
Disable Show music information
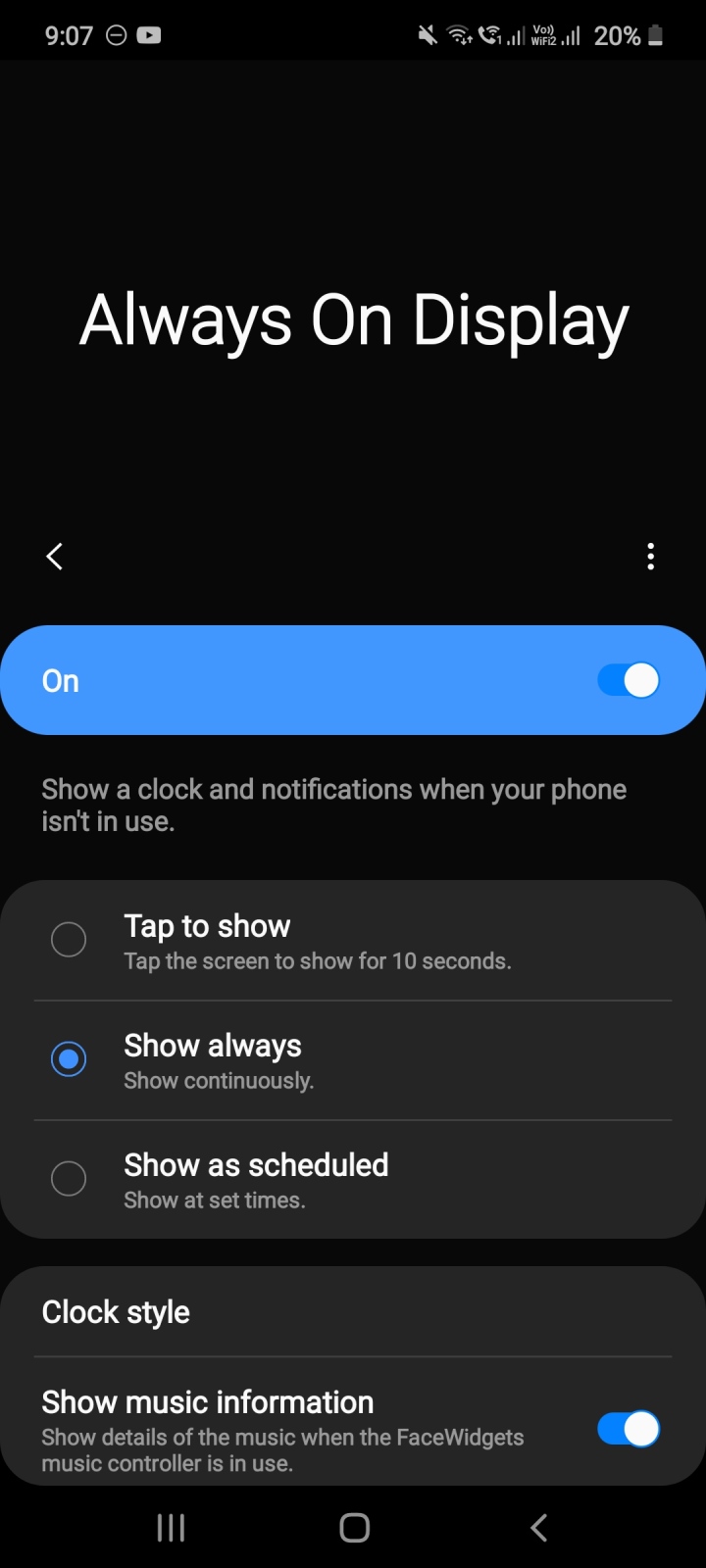[x=628, y=1429]
